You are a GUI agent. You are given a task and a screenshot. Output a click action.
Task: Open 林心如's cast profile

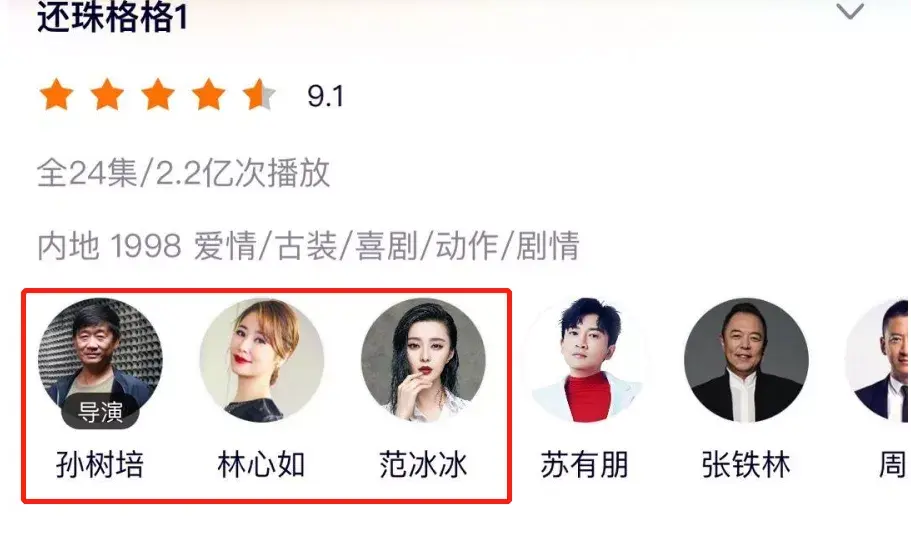click(x=261, y=361)
